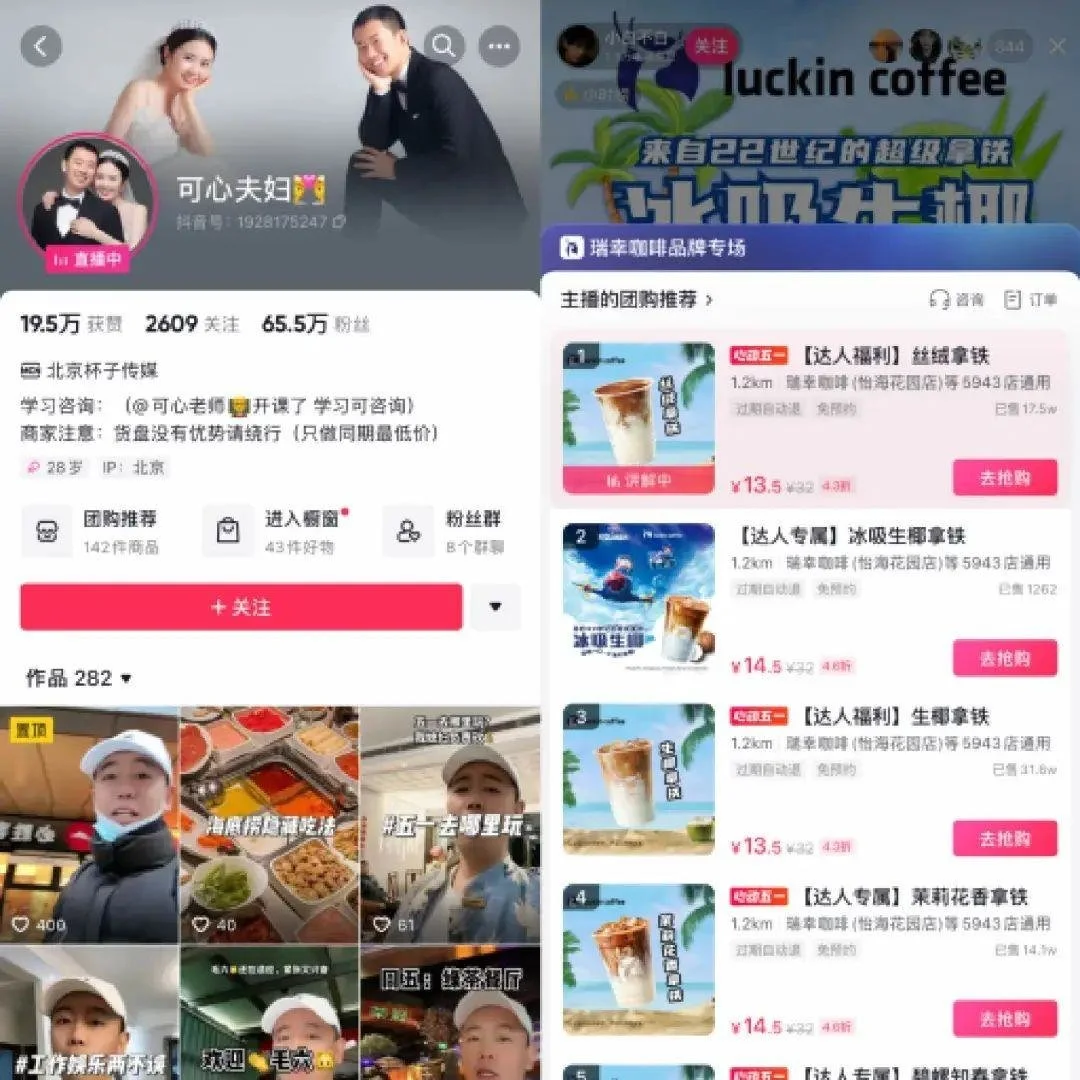Open the 作品 282 sorting dropdown
Image resolution: width=1080 pixels, height=1080 pixels.
pos(79,678)
